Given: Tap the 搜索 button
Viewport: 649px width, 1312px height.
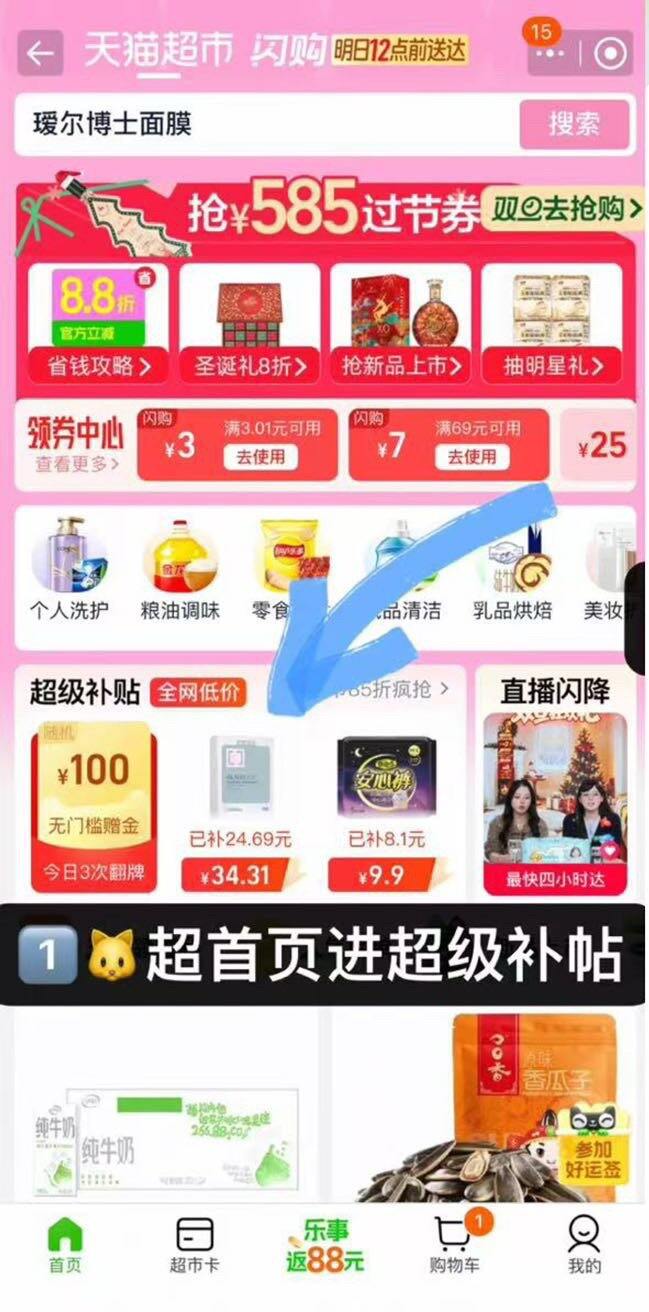Looking at the screenshot, I should [x=574, y=125].
